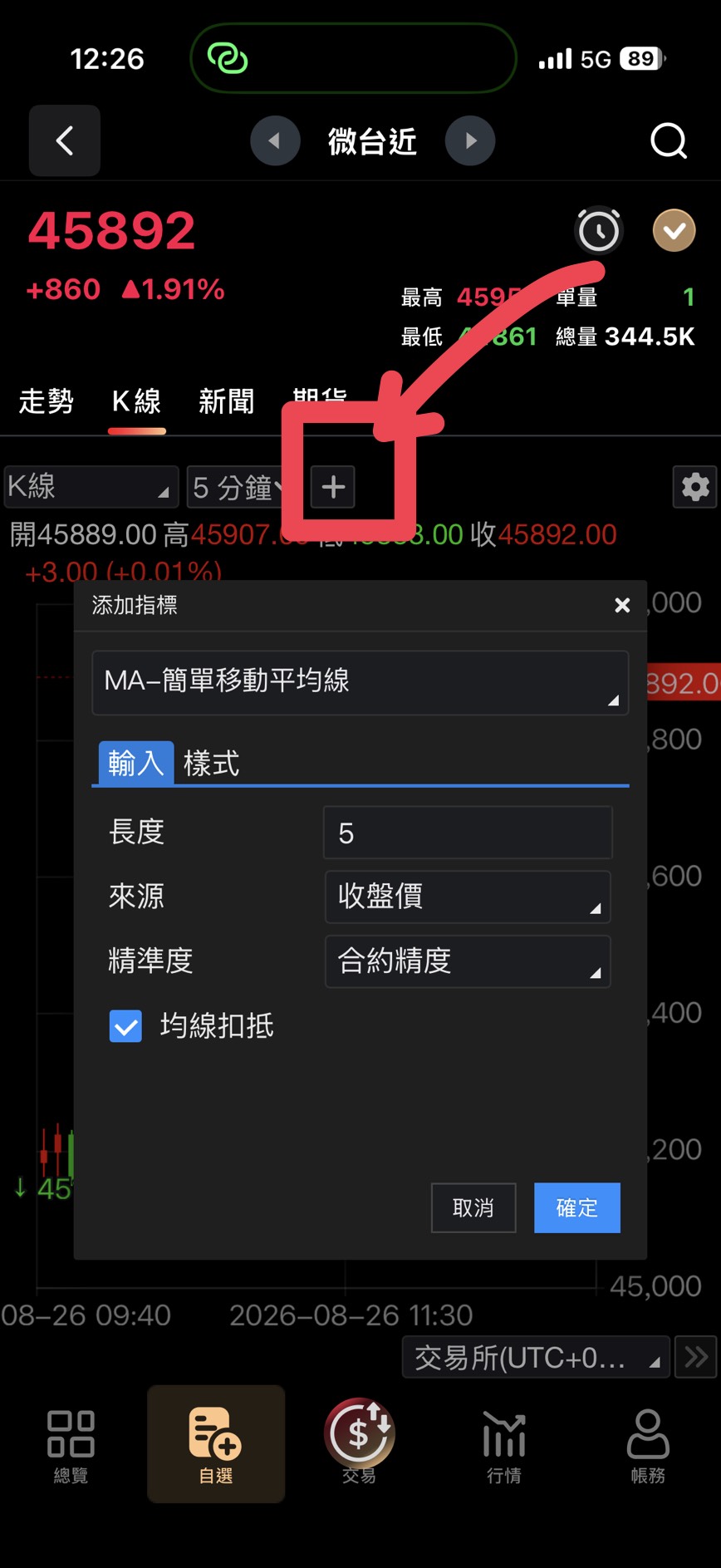This screenshot has width=721, height=1568.
Task: Open the search magnifier
Action: click(669, 140)
